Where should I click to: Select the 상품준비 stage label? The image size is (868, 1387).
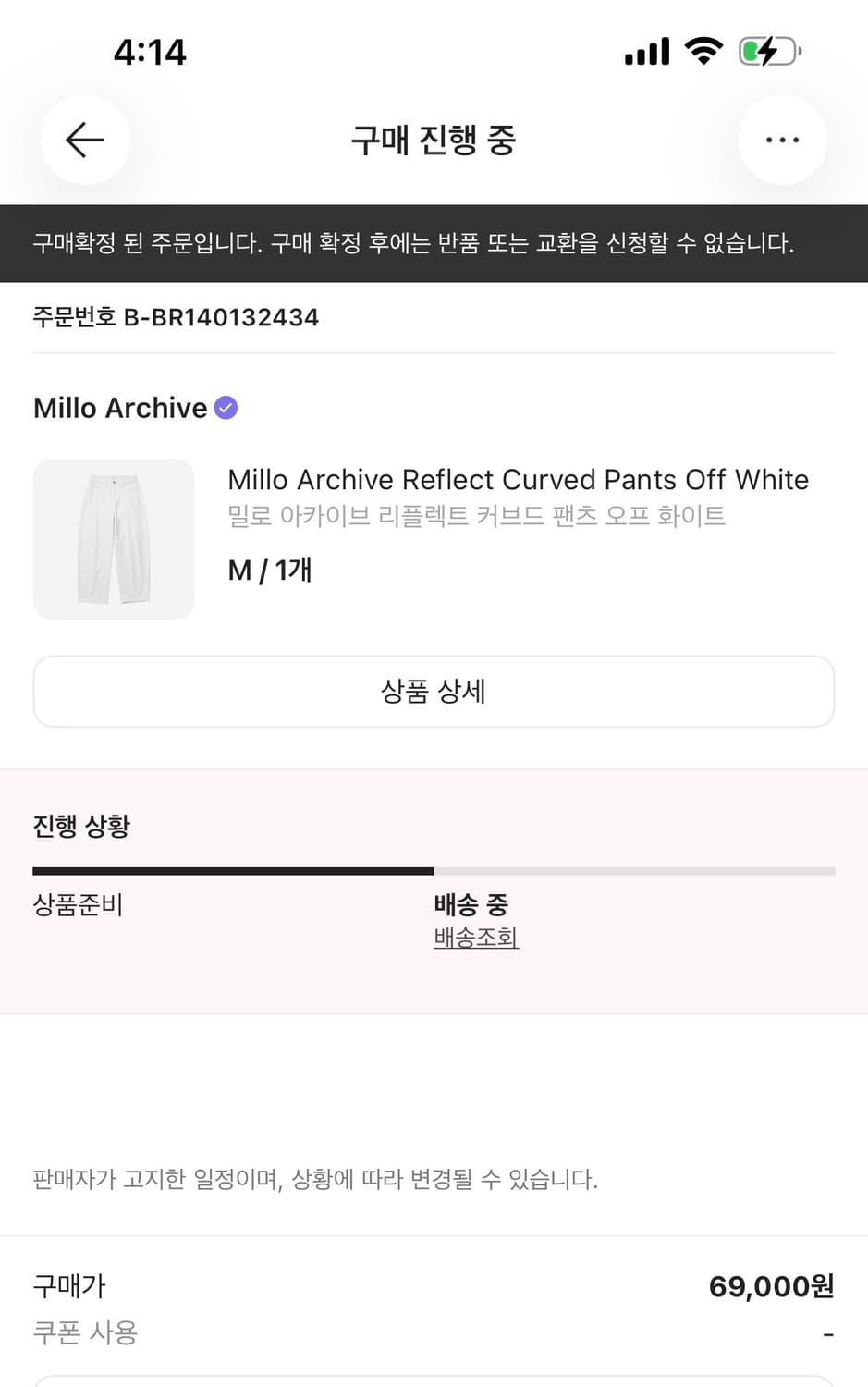pos(78,906)
